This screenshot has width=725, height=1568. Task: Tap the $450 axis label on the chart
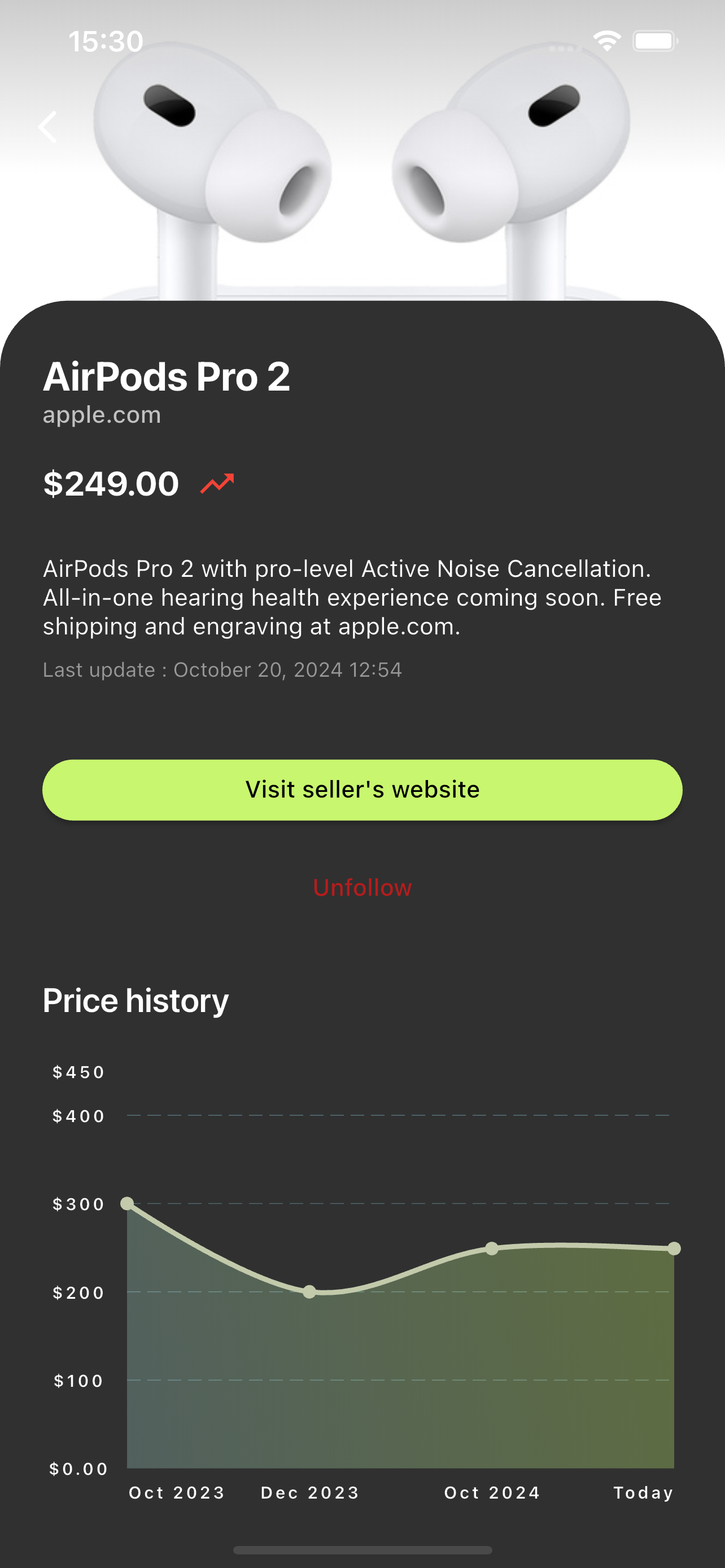[78, 1072]
